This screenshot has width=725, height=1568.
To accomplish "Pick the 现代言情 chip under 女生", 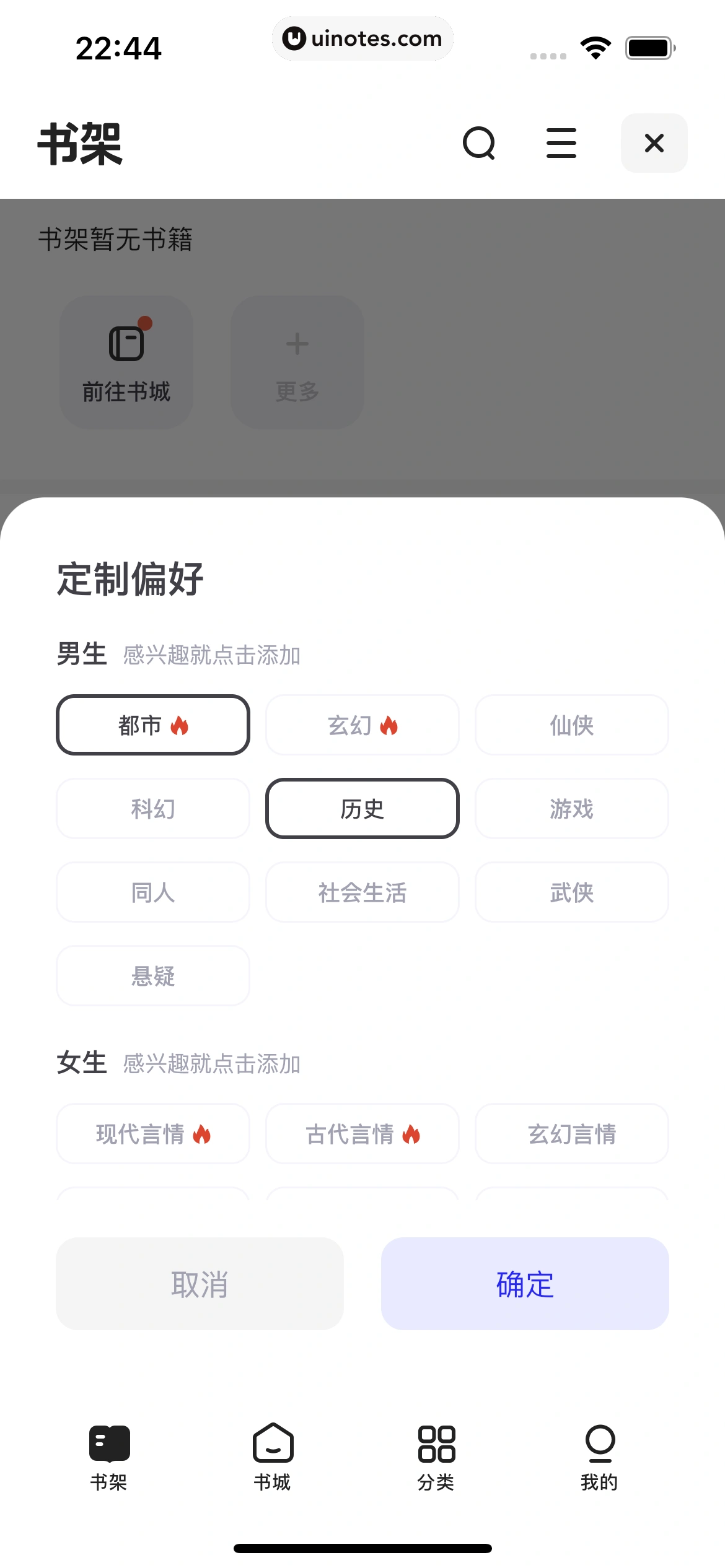I will pos(152,1134).
